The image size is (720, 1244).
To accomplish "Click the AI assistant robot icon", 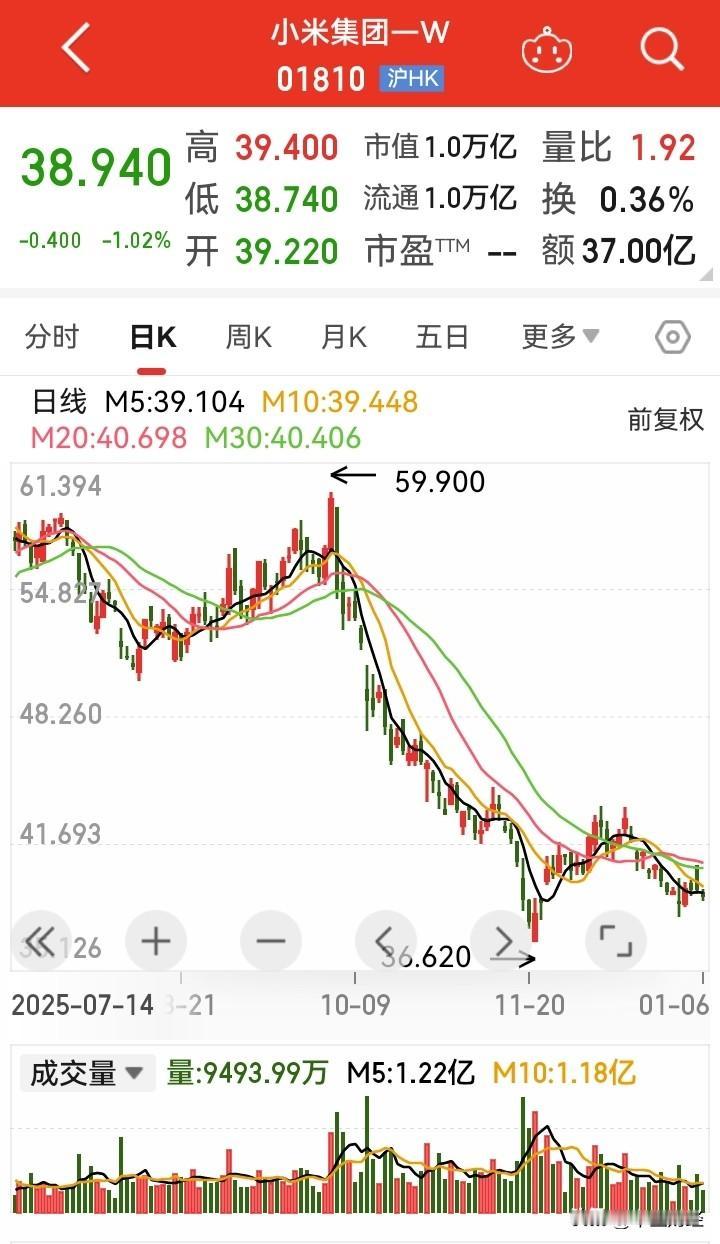I will 545,47.
